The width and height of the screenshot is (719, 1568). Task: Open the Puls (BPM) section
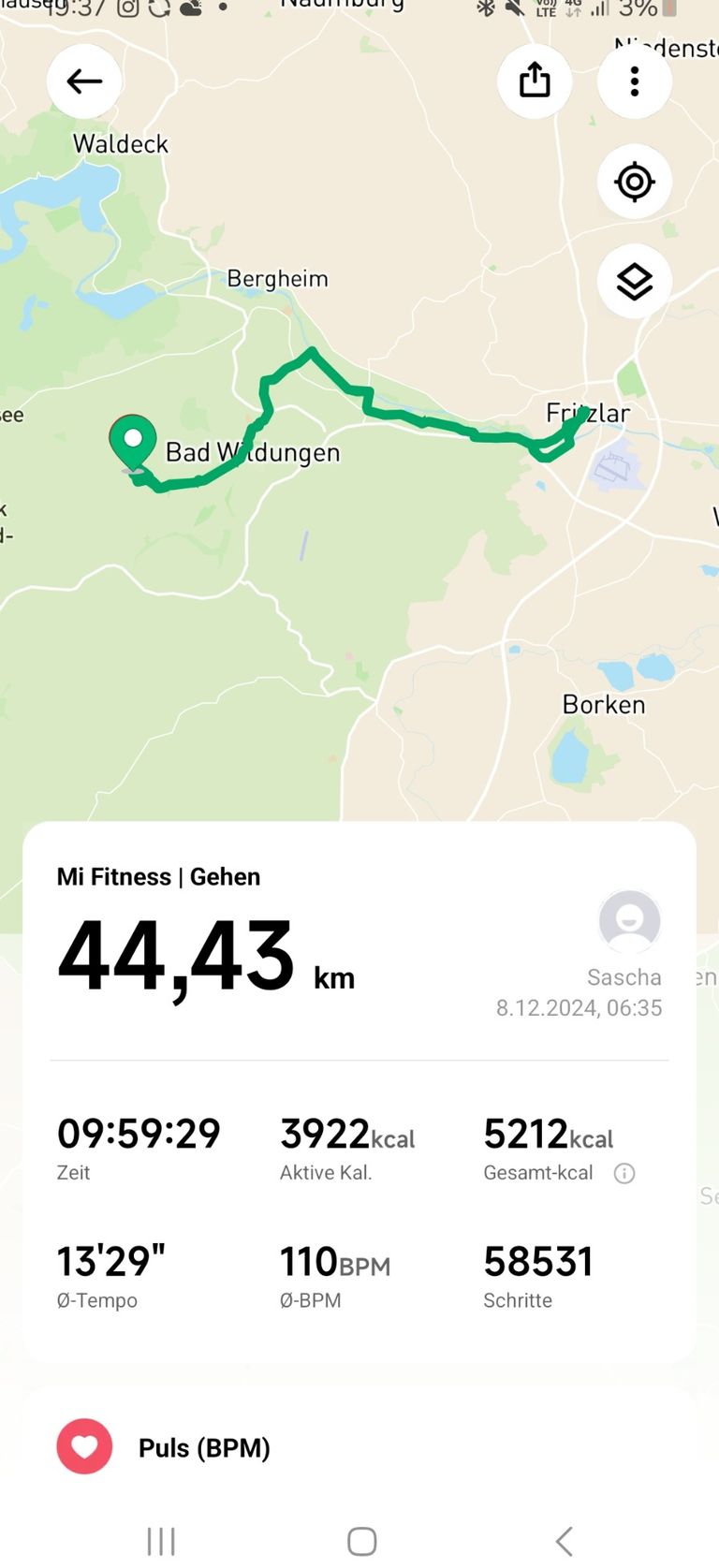204,1447
